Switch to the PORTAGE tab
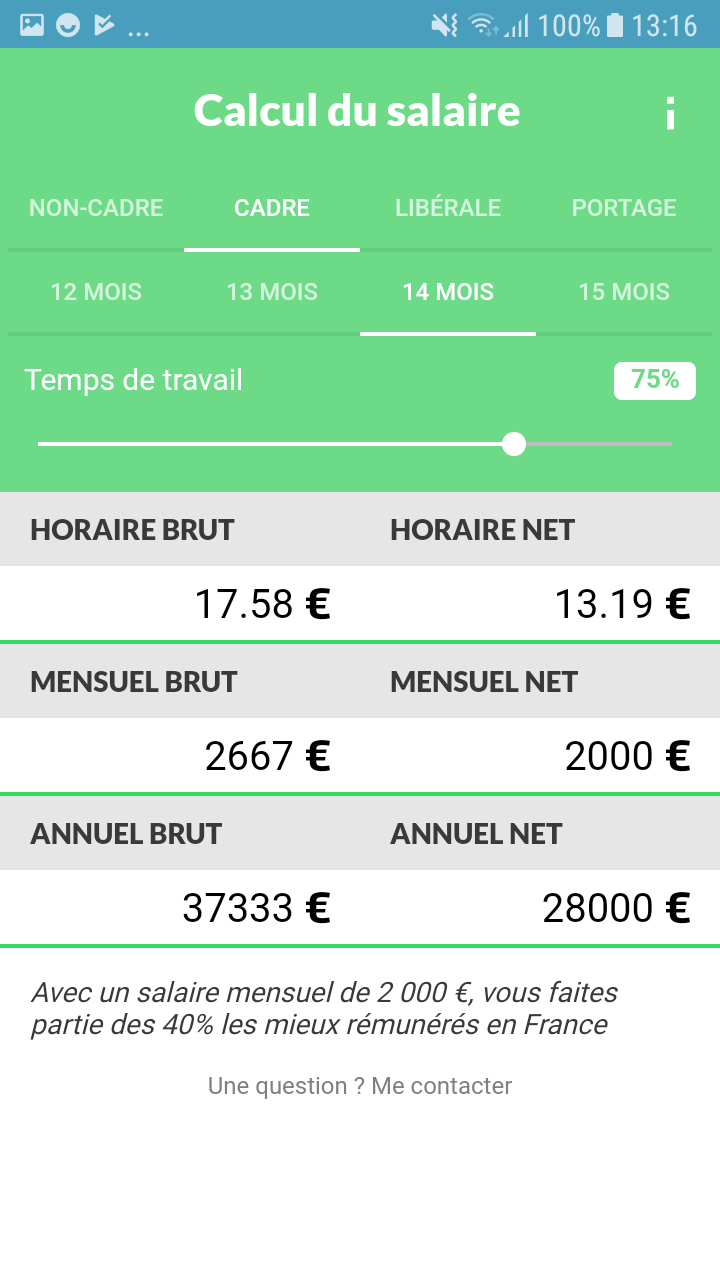The image size is (720, 1280). [x=624, y=208]
